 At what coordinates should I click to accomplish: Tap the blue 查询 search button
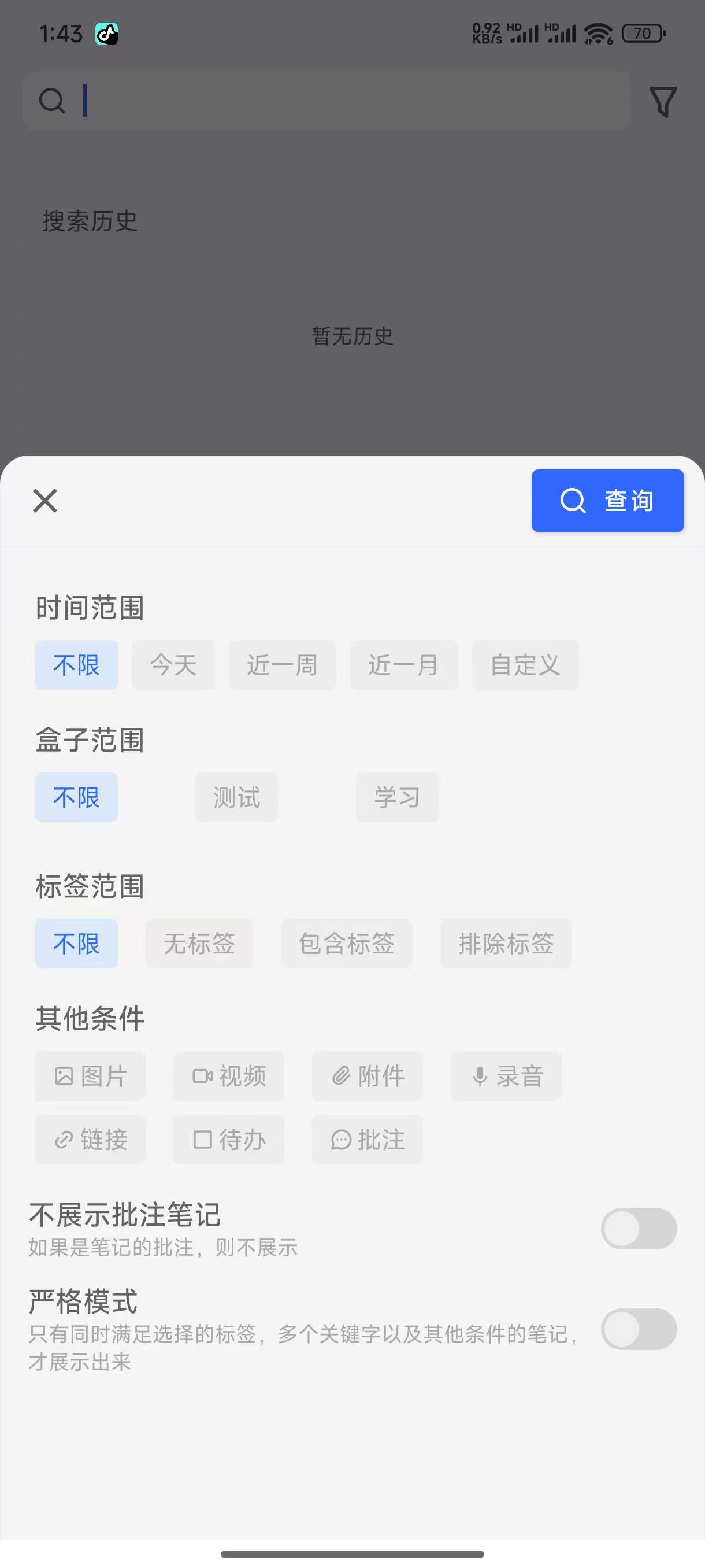click(607, 500)
